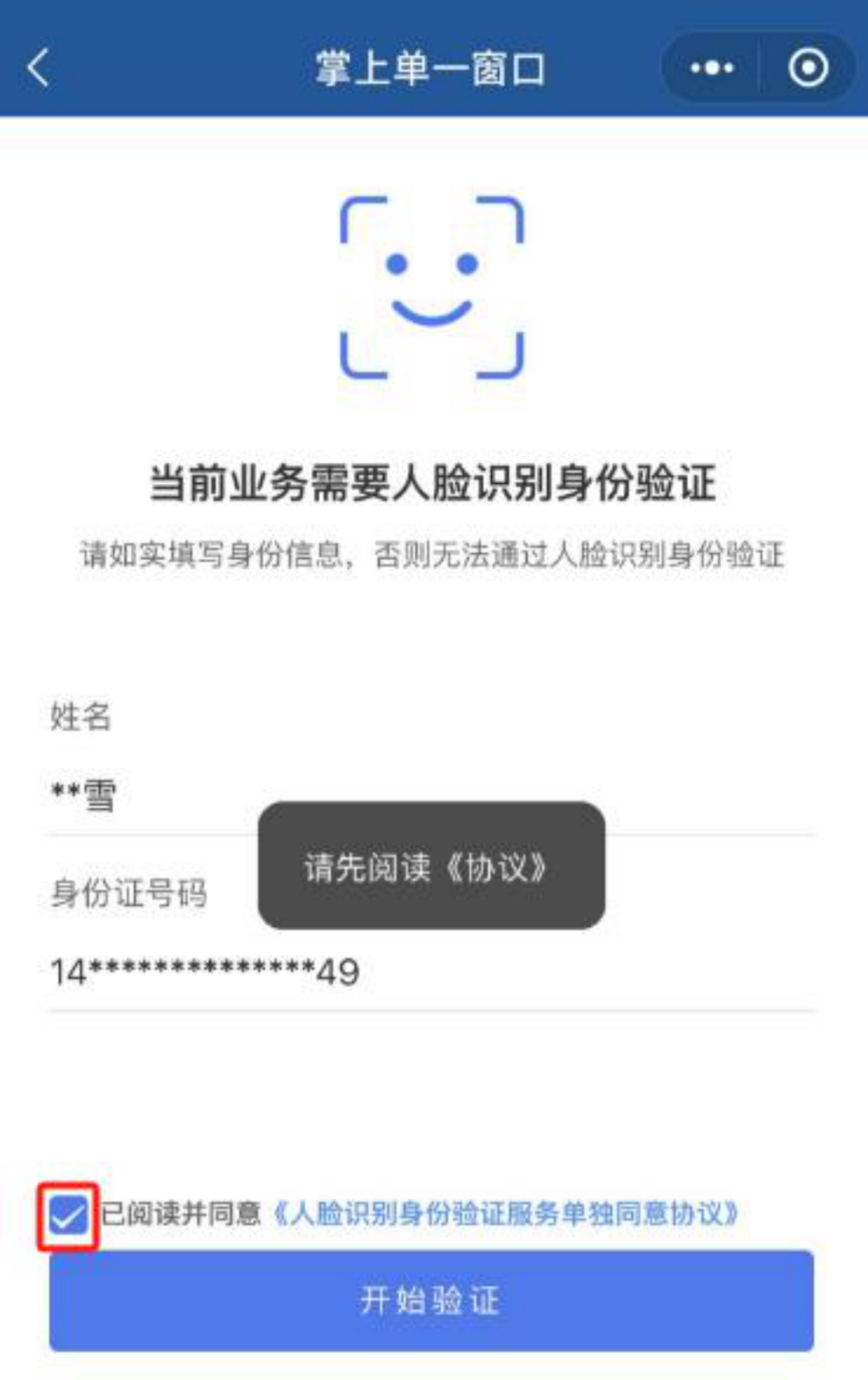Screen dimensions: 868x1380
Task: Close the mini program with the circle icon
Action: click(x=807, y=68)
